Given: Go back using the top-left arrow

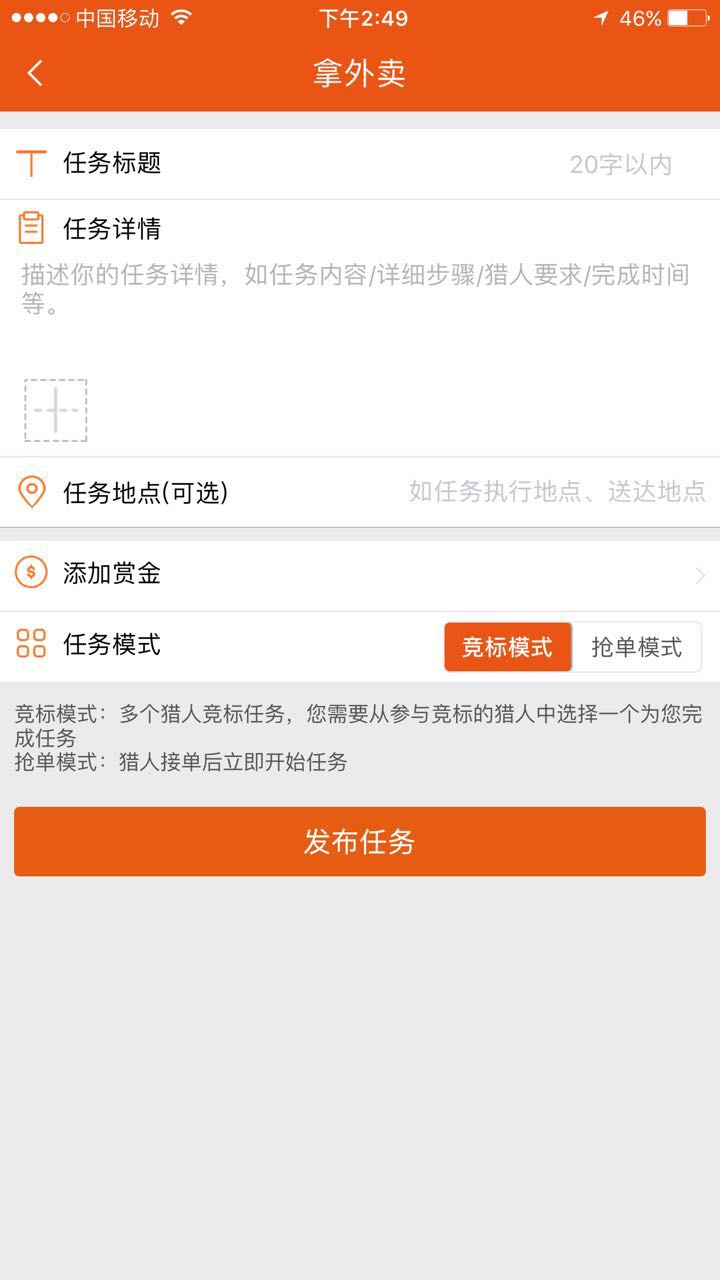Looking at the screenshot, I should click(35, 73).
